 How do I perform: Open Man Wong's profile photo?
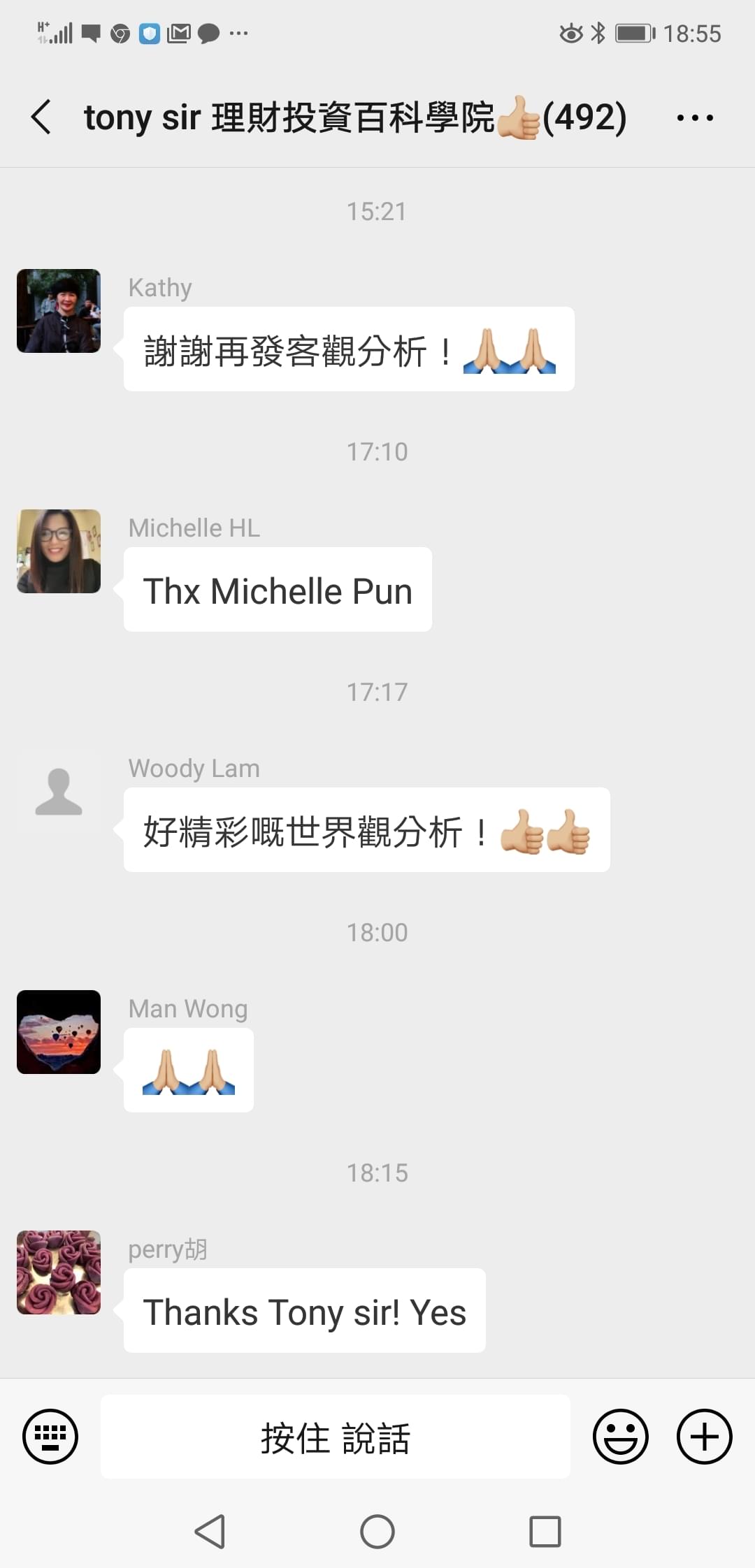(59, 1032)
